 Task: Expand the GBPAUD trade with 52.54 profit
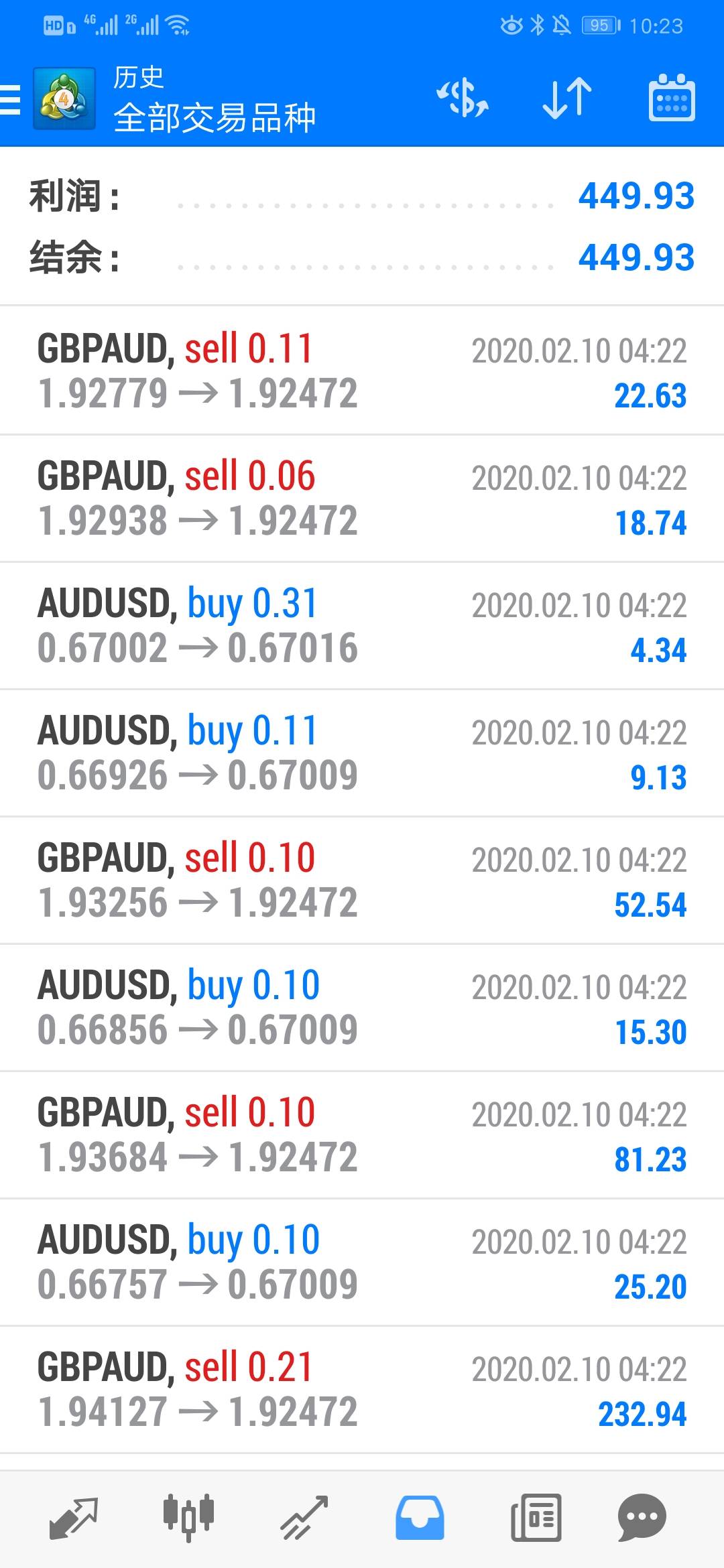point(362,880)
